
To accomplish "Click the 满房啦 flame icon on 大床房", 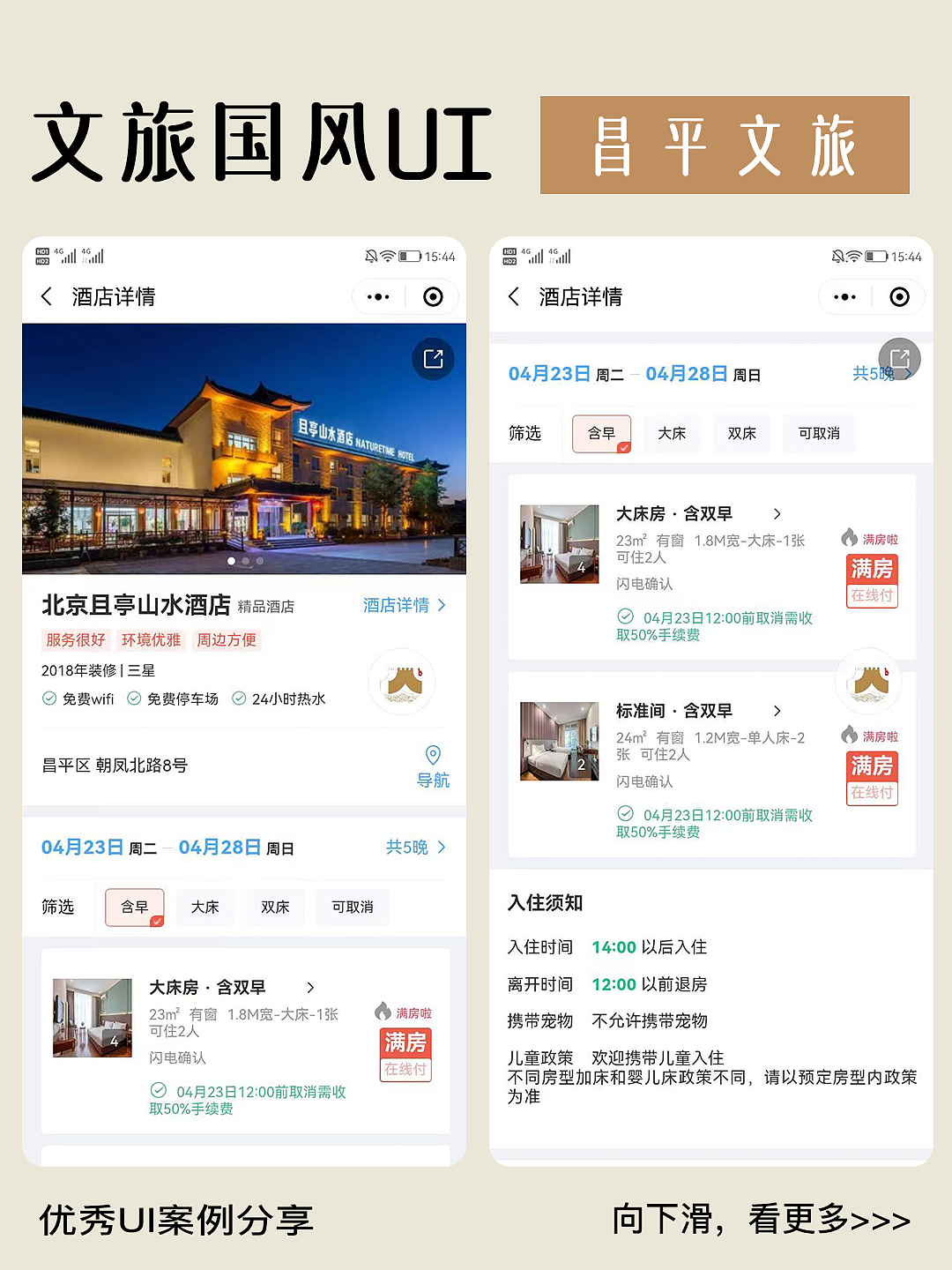I will (381, 1013).
